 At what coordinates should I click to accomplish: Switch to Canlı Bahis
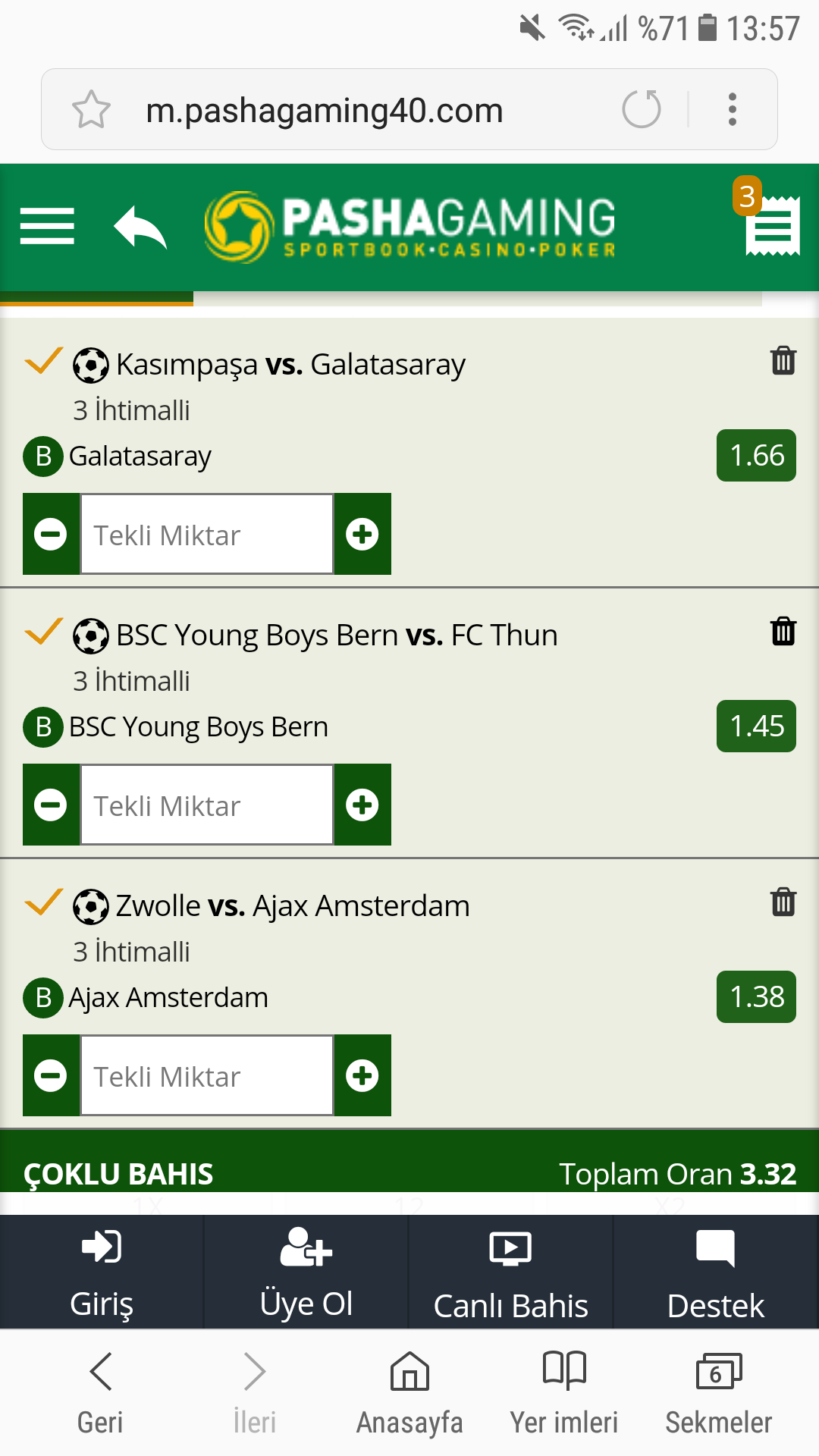(x=511, y=1272)
